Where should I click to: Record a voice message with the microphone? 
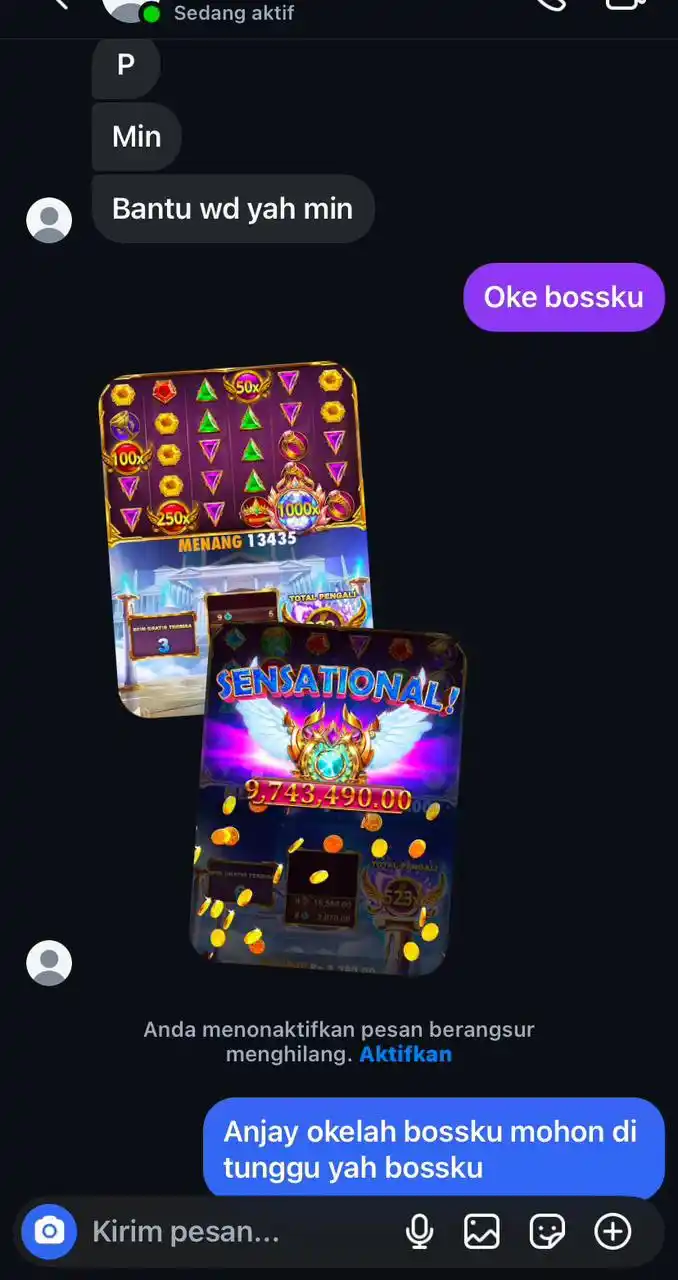(420, 1231)
